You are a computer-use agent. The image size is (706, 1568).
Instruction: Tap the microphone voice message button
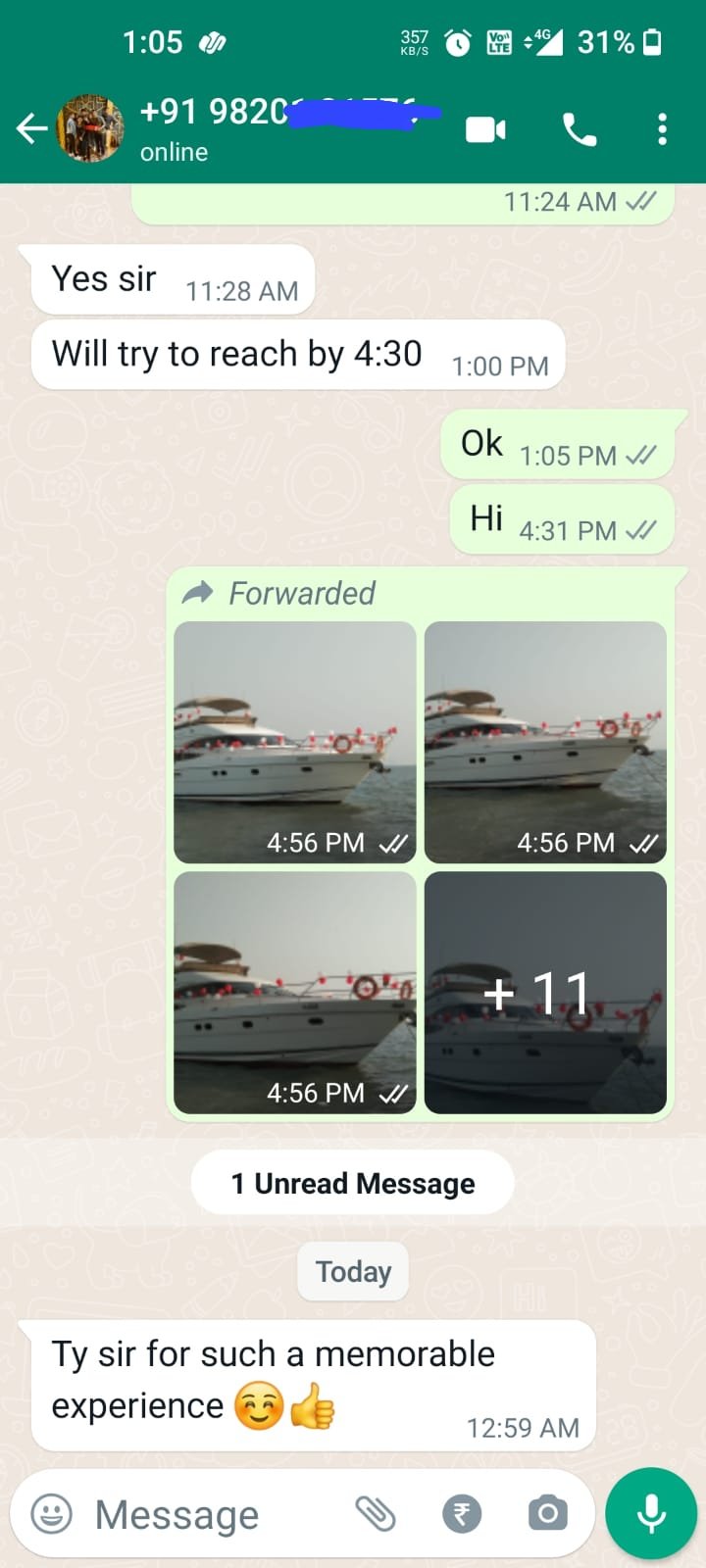(x=651, y=1514)
